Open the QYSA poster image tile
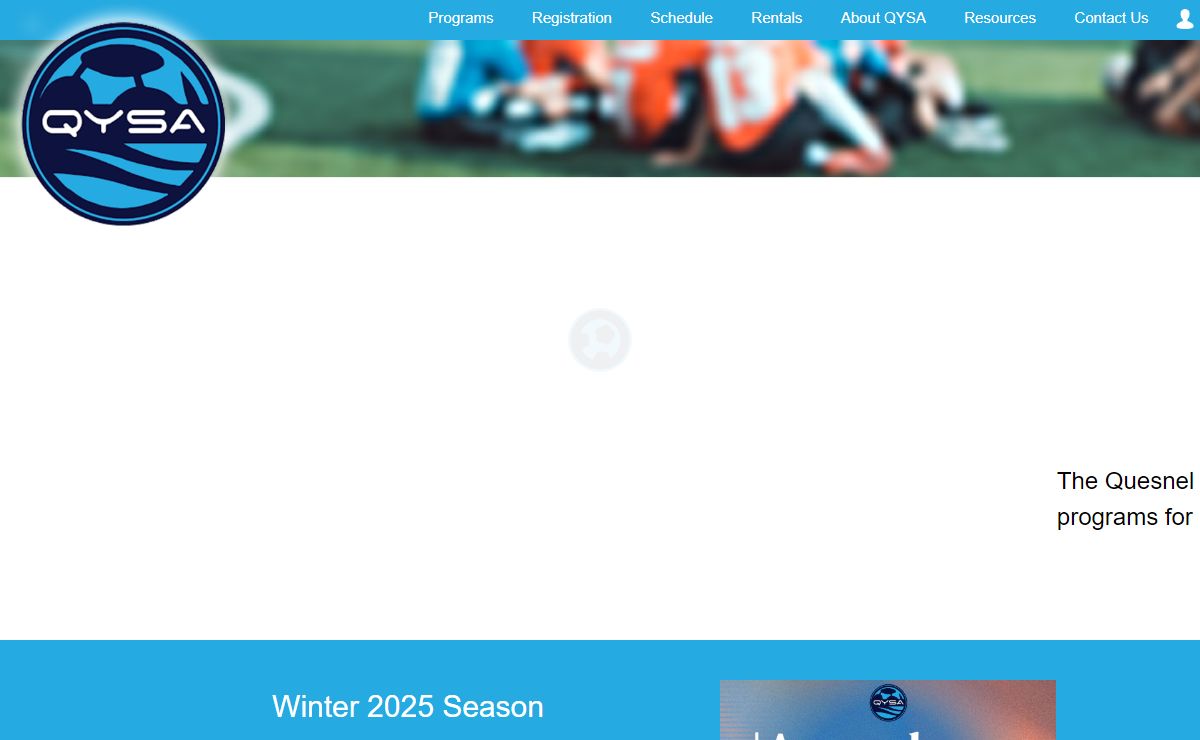The height and width of the screenshot is (740, 1200). (887, 710)
